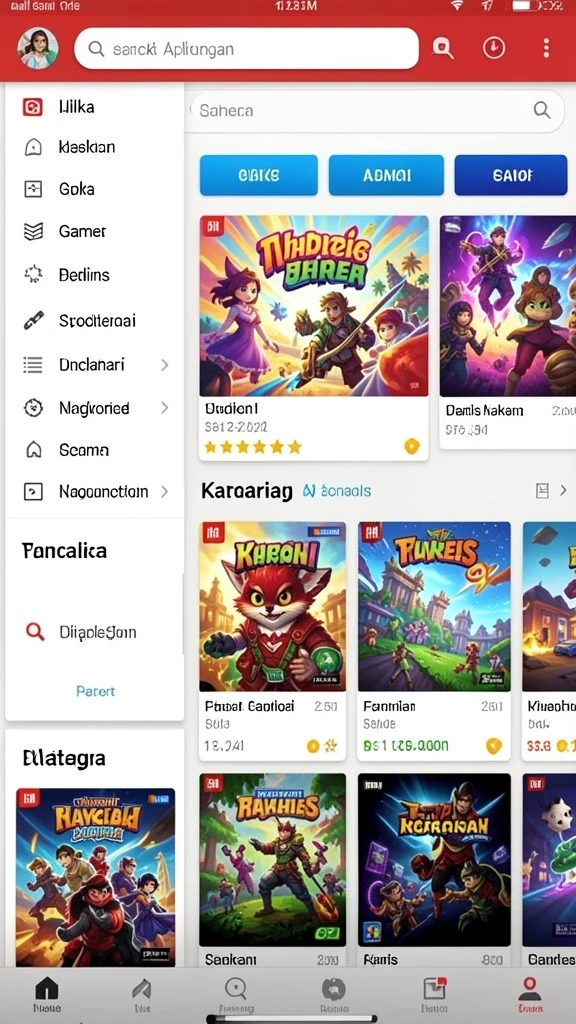Open Kleskian in the side menu
The height and width of the screenshot is (1024, 576).
pos(94,147)
